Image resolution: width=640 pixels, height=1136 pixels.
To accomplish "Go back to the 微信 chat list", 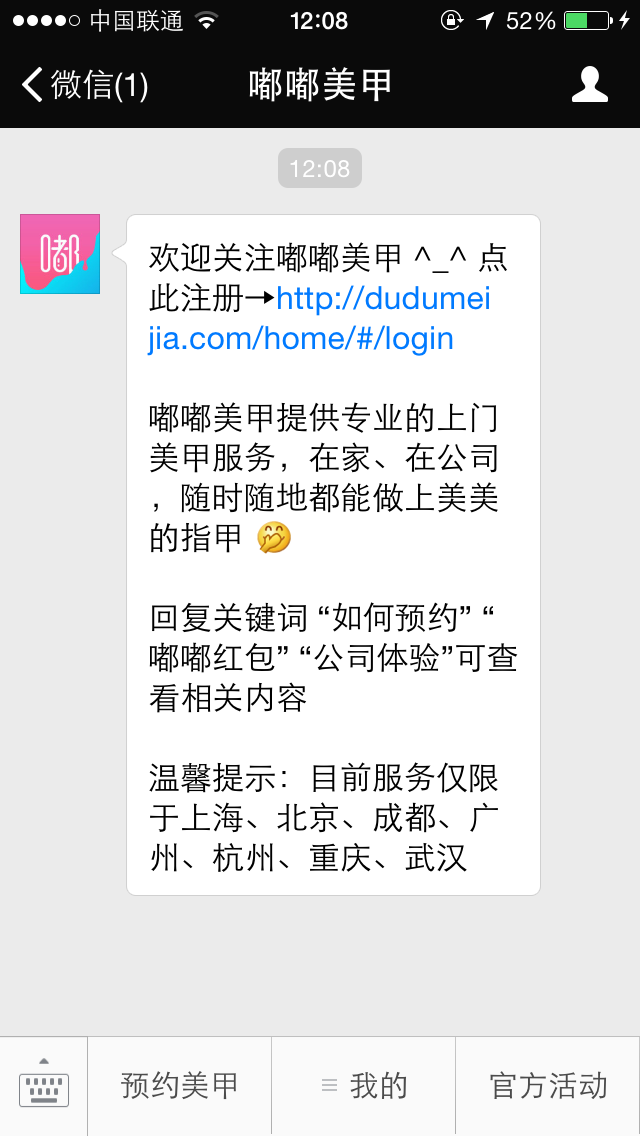I will 85,85.
